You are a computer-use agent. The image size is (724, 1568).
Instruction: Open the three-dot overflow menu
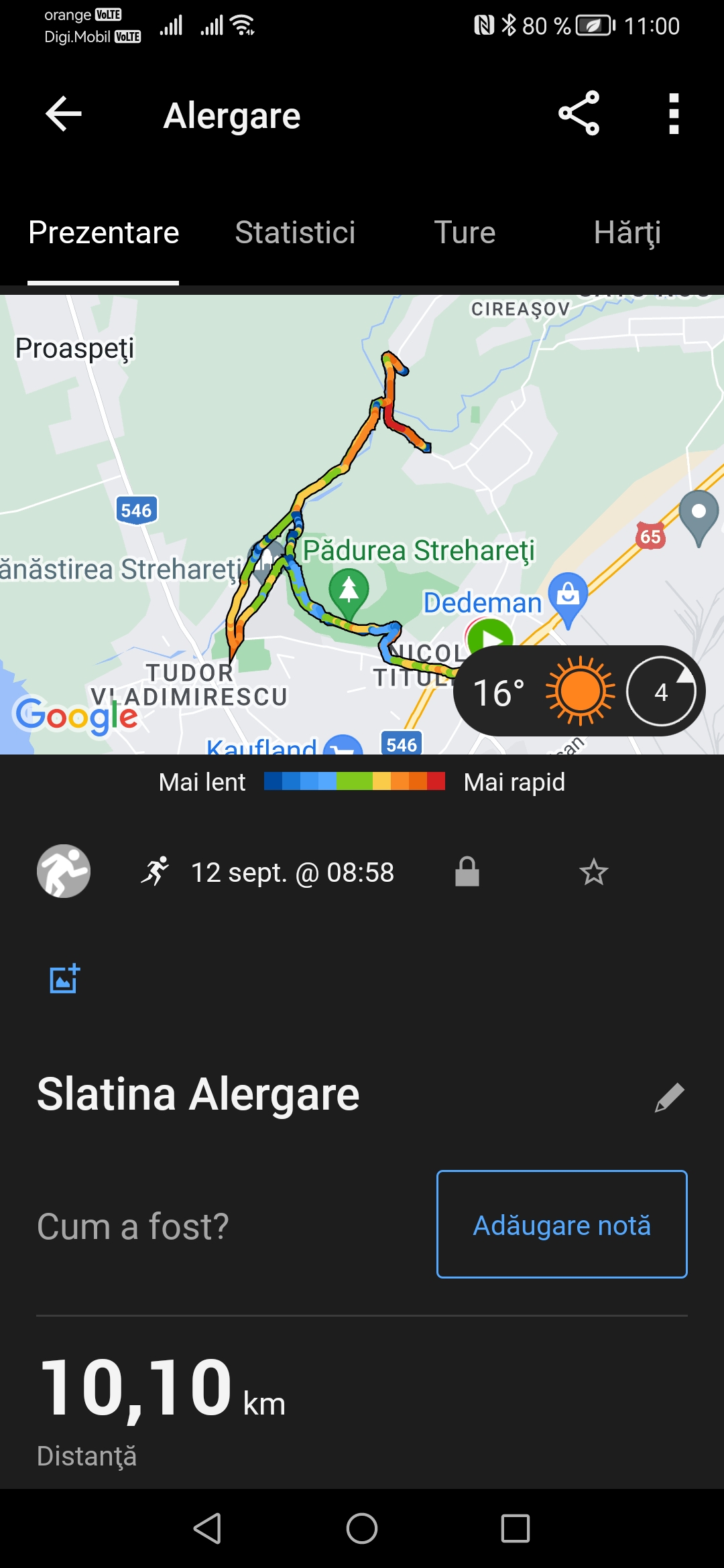point(674,114)
